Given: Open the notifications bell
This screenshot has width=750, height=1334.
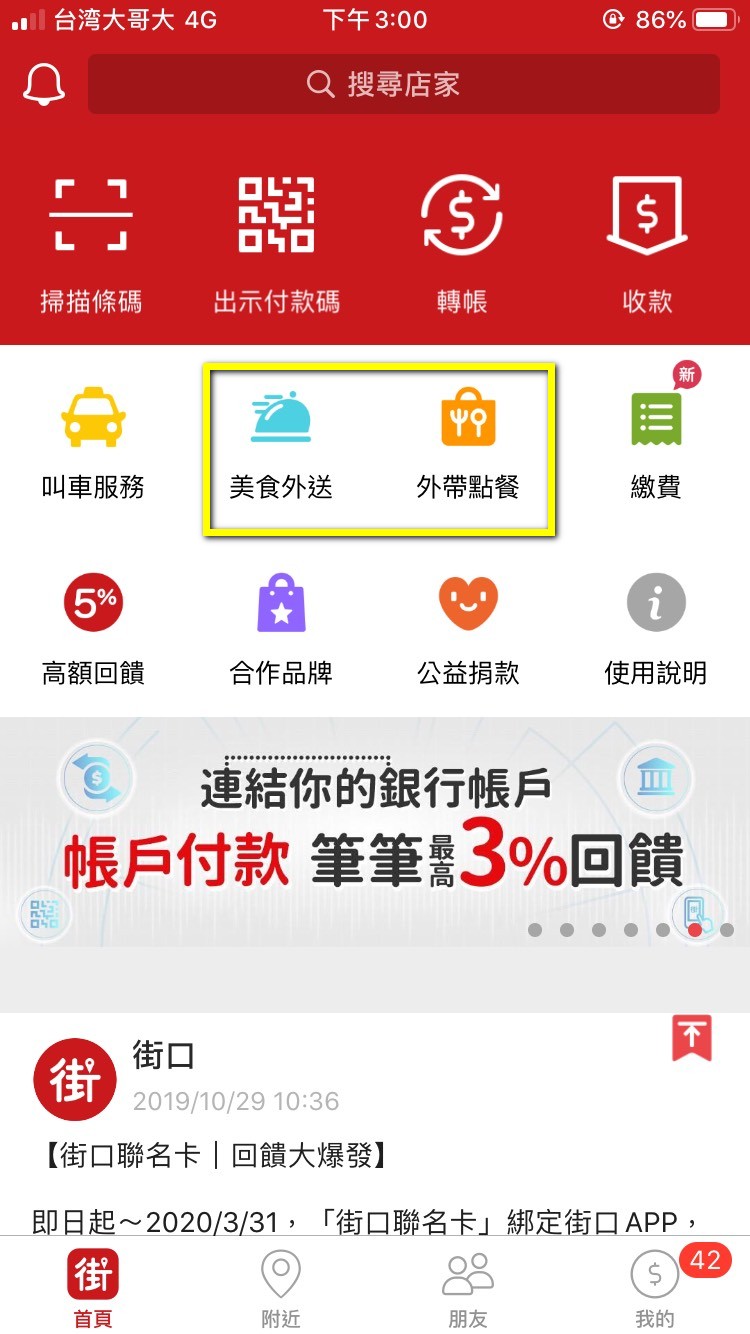Looking at the screenshot, I should click(x=44, y=84).
